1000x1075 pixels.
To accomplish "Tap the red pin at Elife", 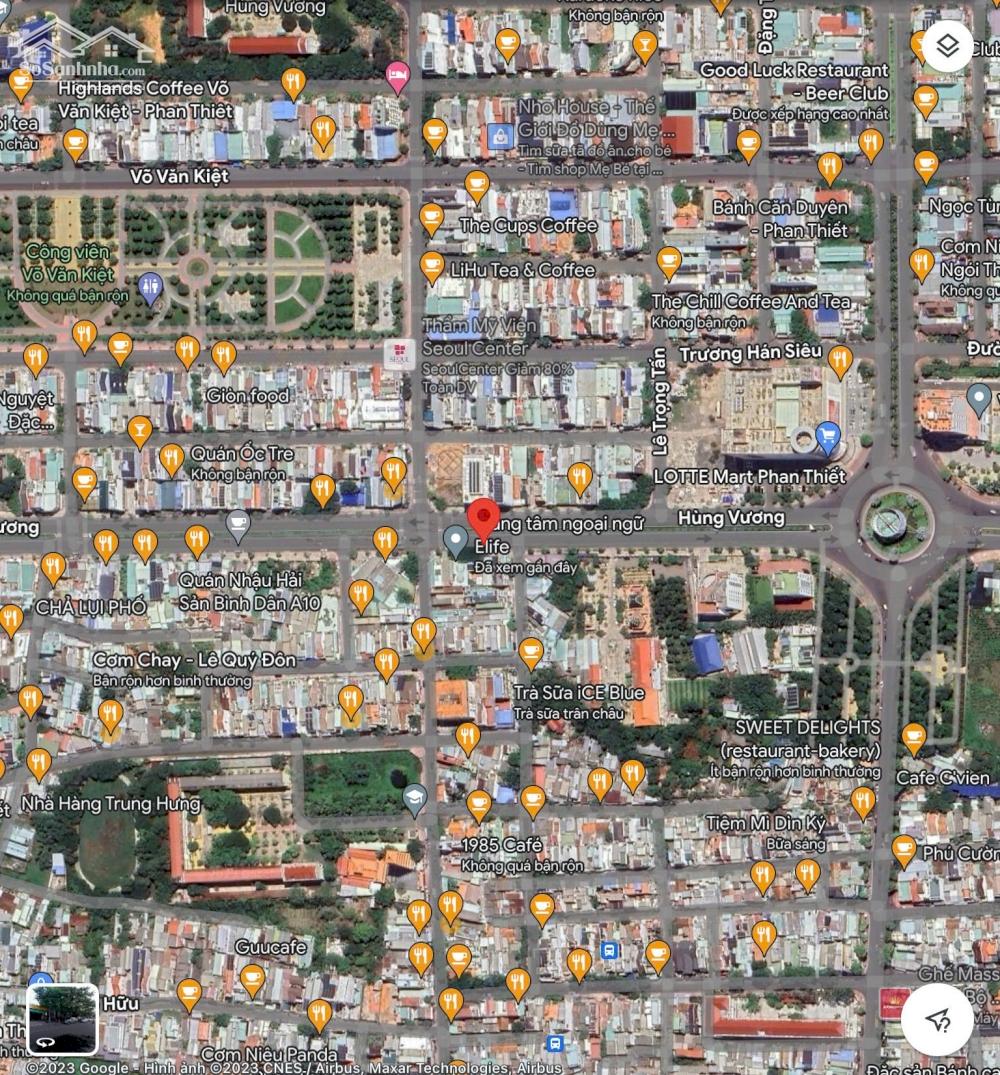I will (484, 518).
